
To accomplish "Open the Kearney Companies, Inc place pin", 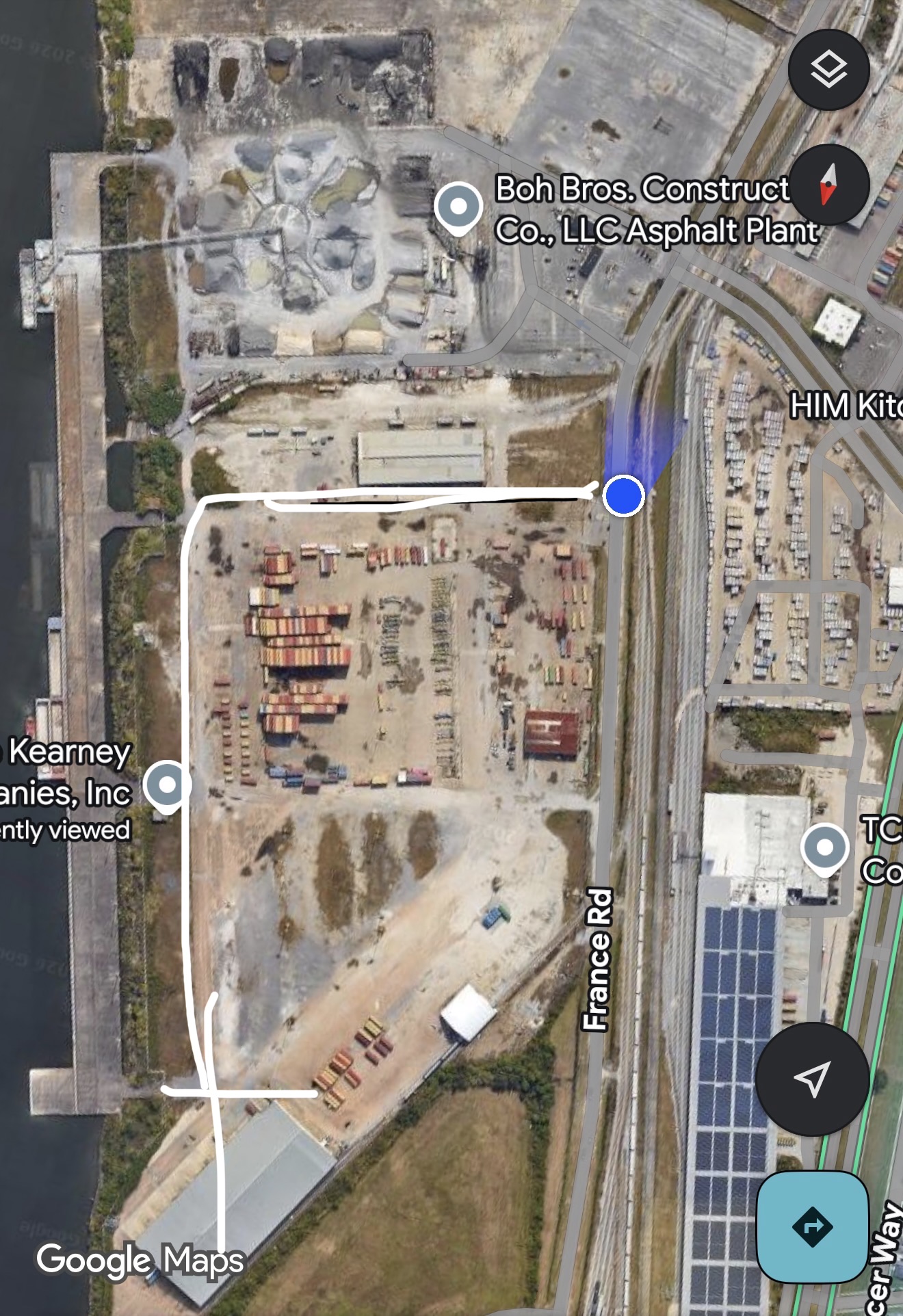I will pyautogui.click(x=167, y=785).
